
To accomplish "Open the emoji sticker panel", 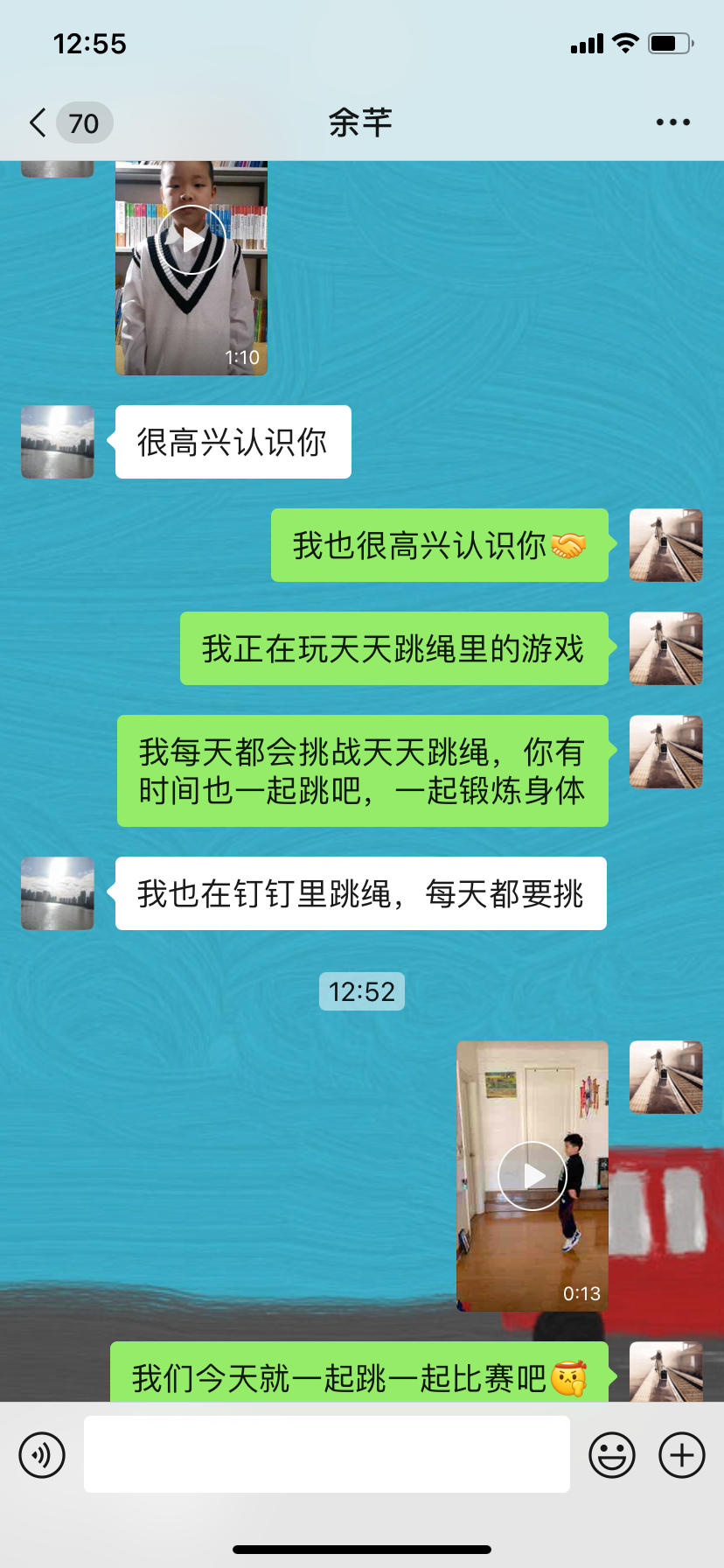I will coord(611,1455).
